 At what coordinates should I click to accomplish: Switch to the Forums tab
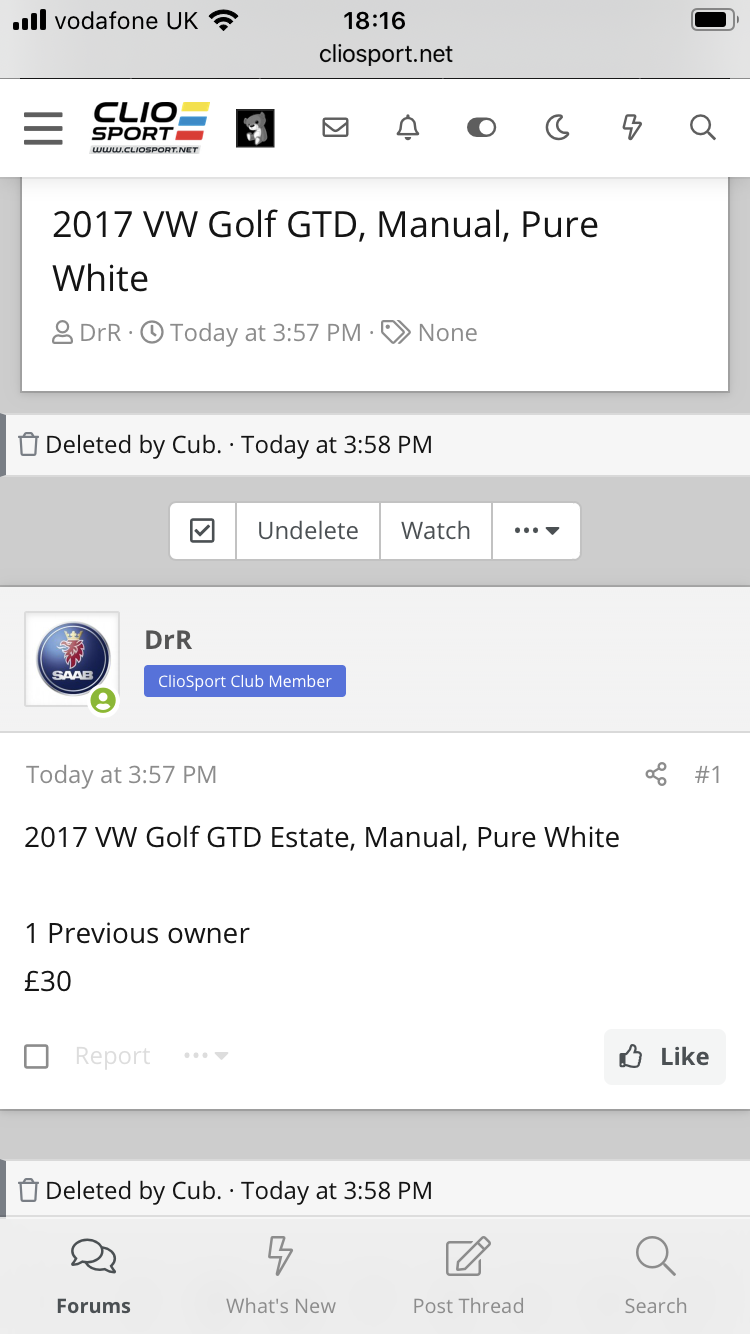(x=94, y=1277)
